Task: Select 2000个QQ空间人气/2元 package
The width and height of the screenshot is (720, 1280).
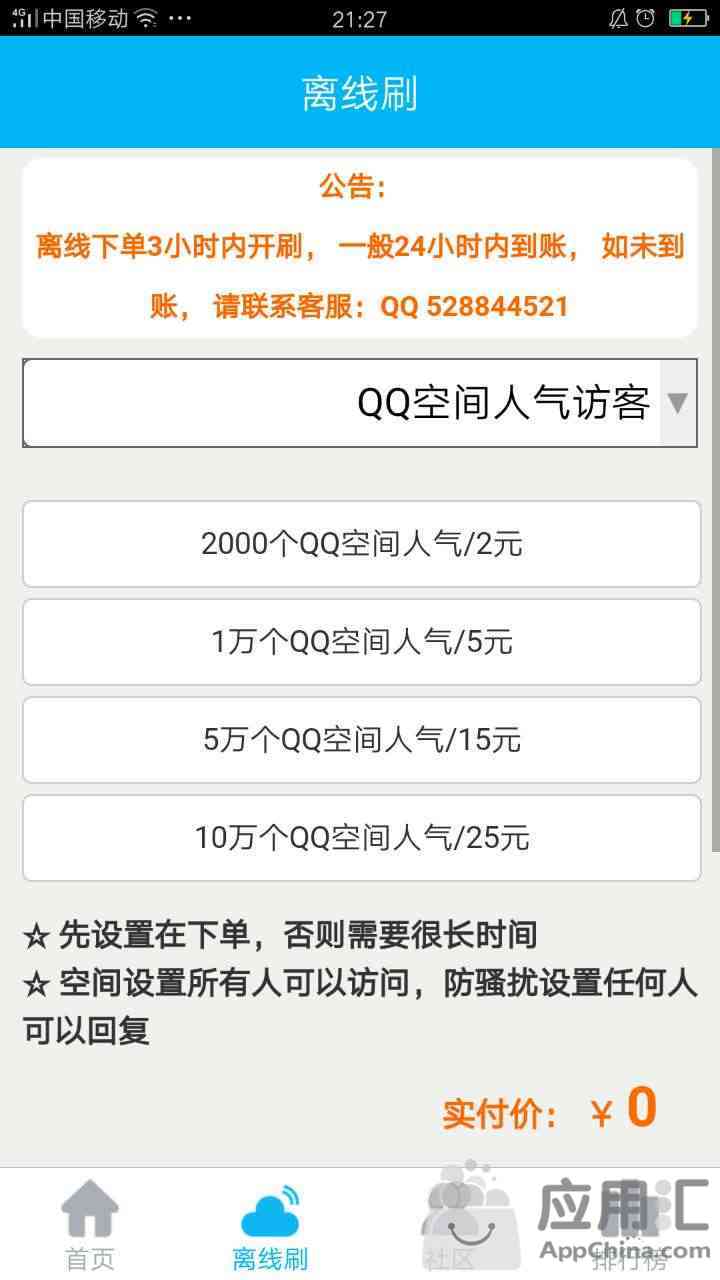Action: tap(361, 544)
